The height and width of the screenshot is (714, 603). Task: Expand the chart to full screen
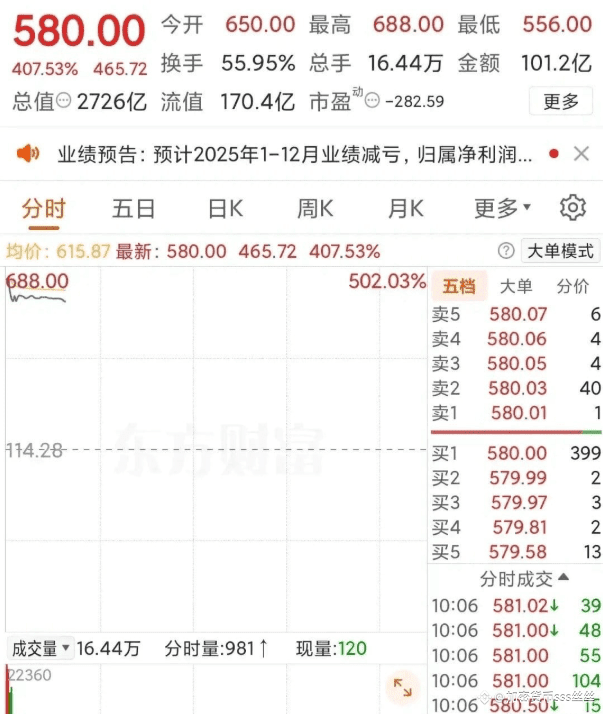point(403,687)
